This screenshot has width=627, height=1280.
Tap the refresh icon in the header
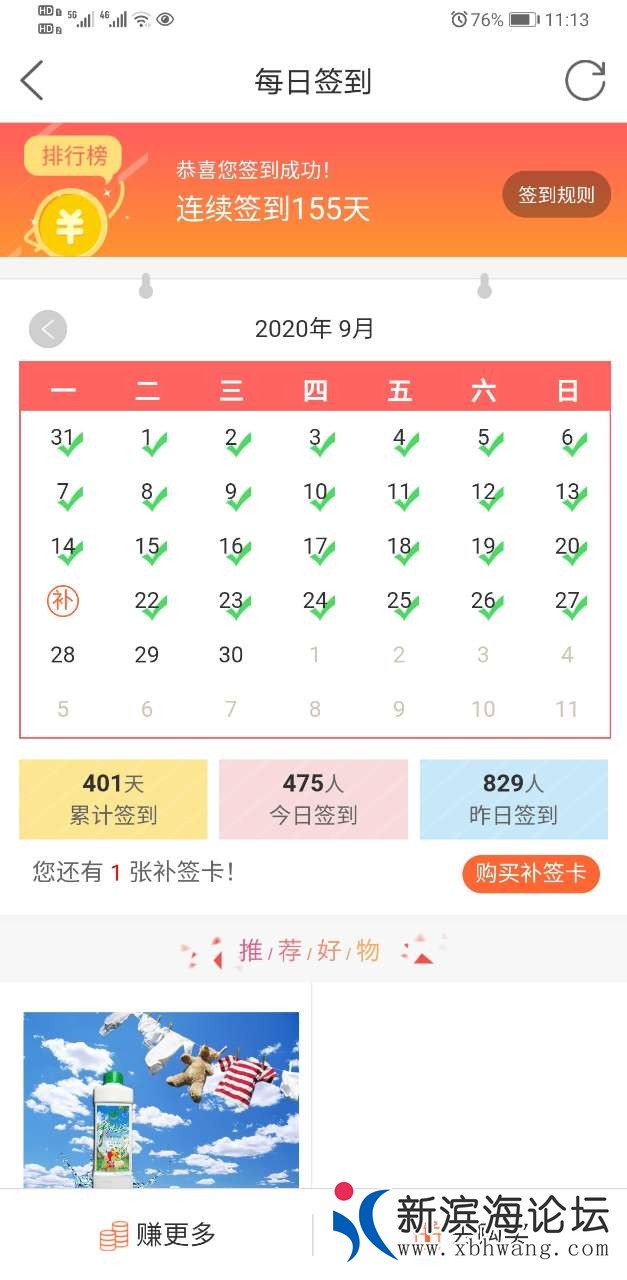coord(585,81)
